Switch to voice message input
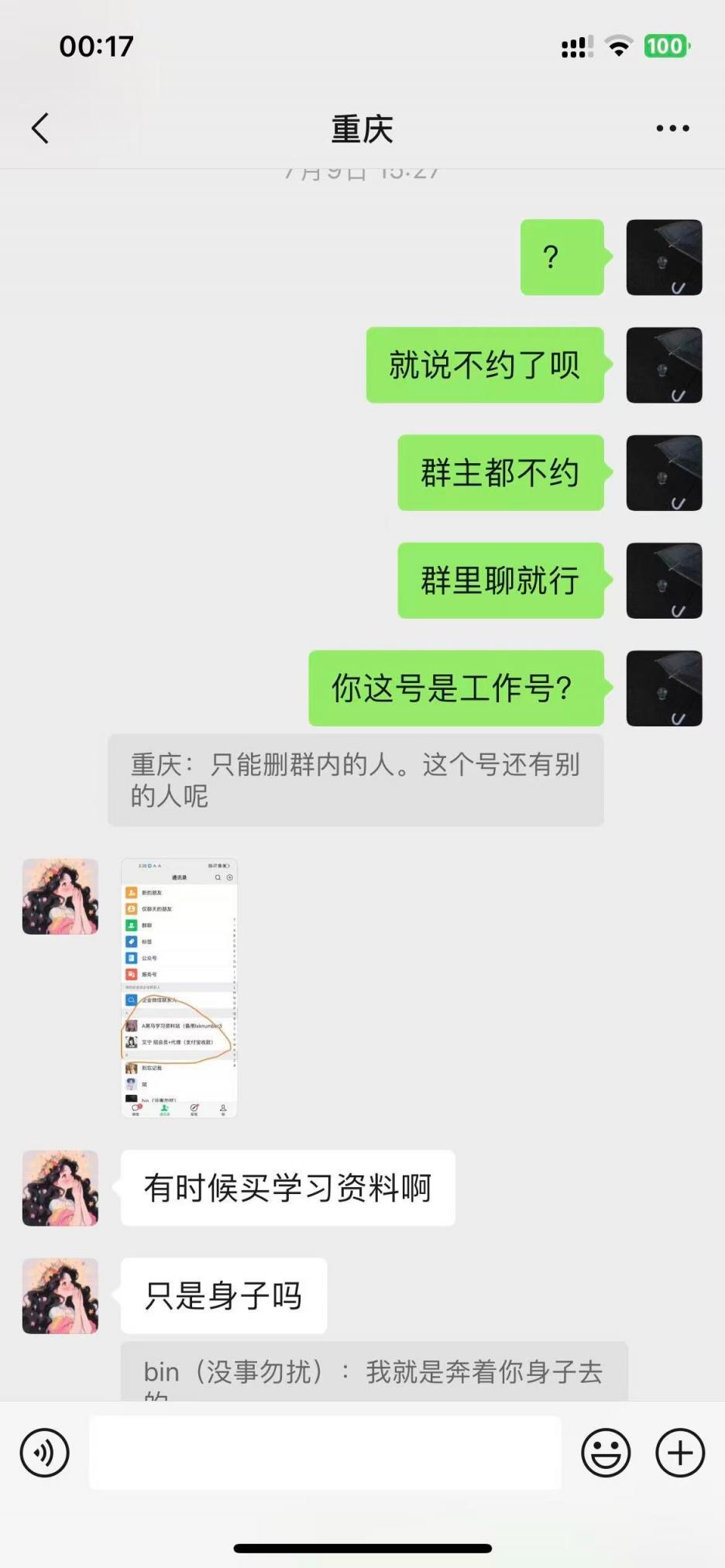Image resolution: width=725 pixels, height=1568 pixels. 45,1453
